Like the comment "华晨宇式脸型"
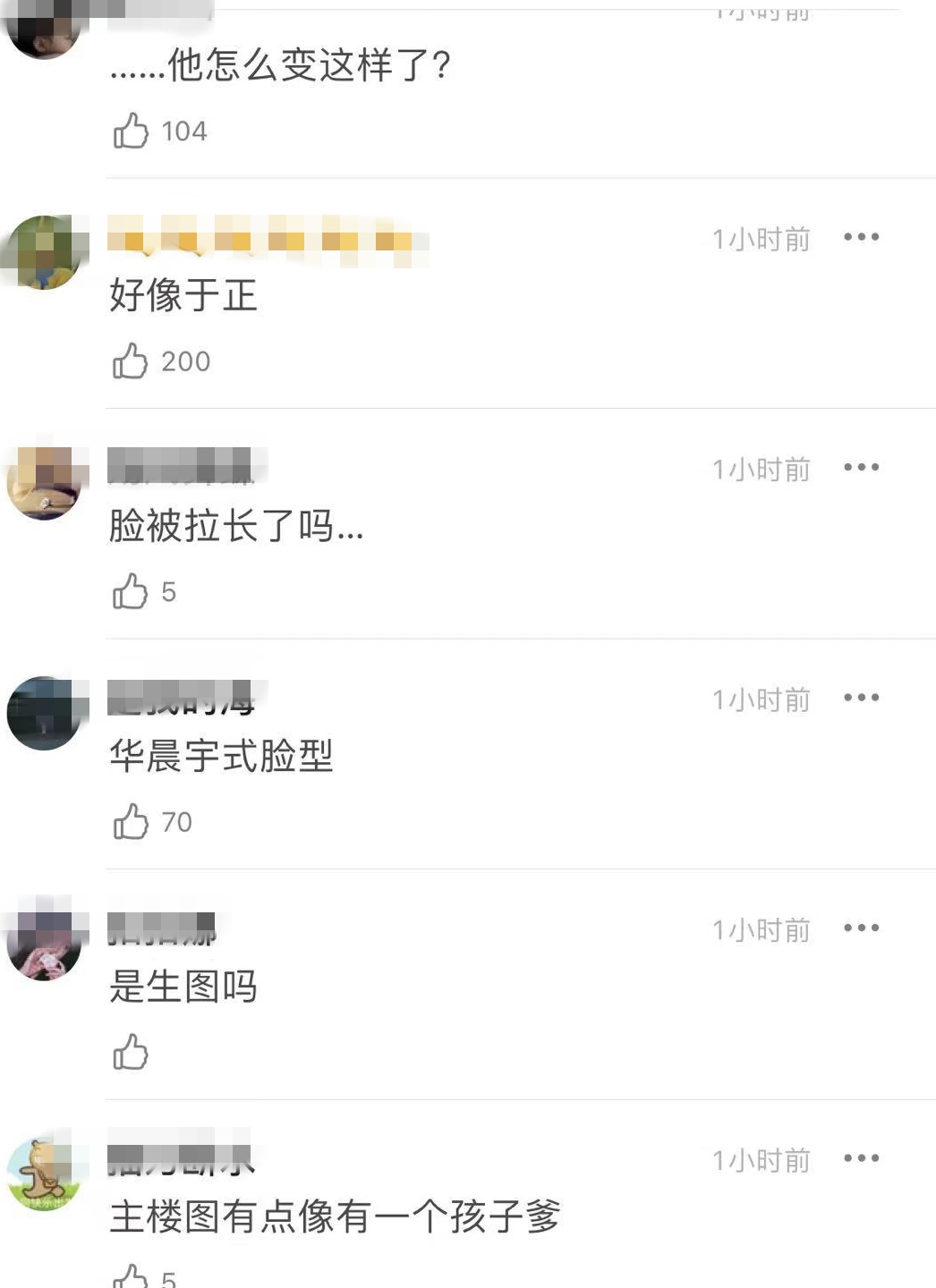 coord(132,821)
